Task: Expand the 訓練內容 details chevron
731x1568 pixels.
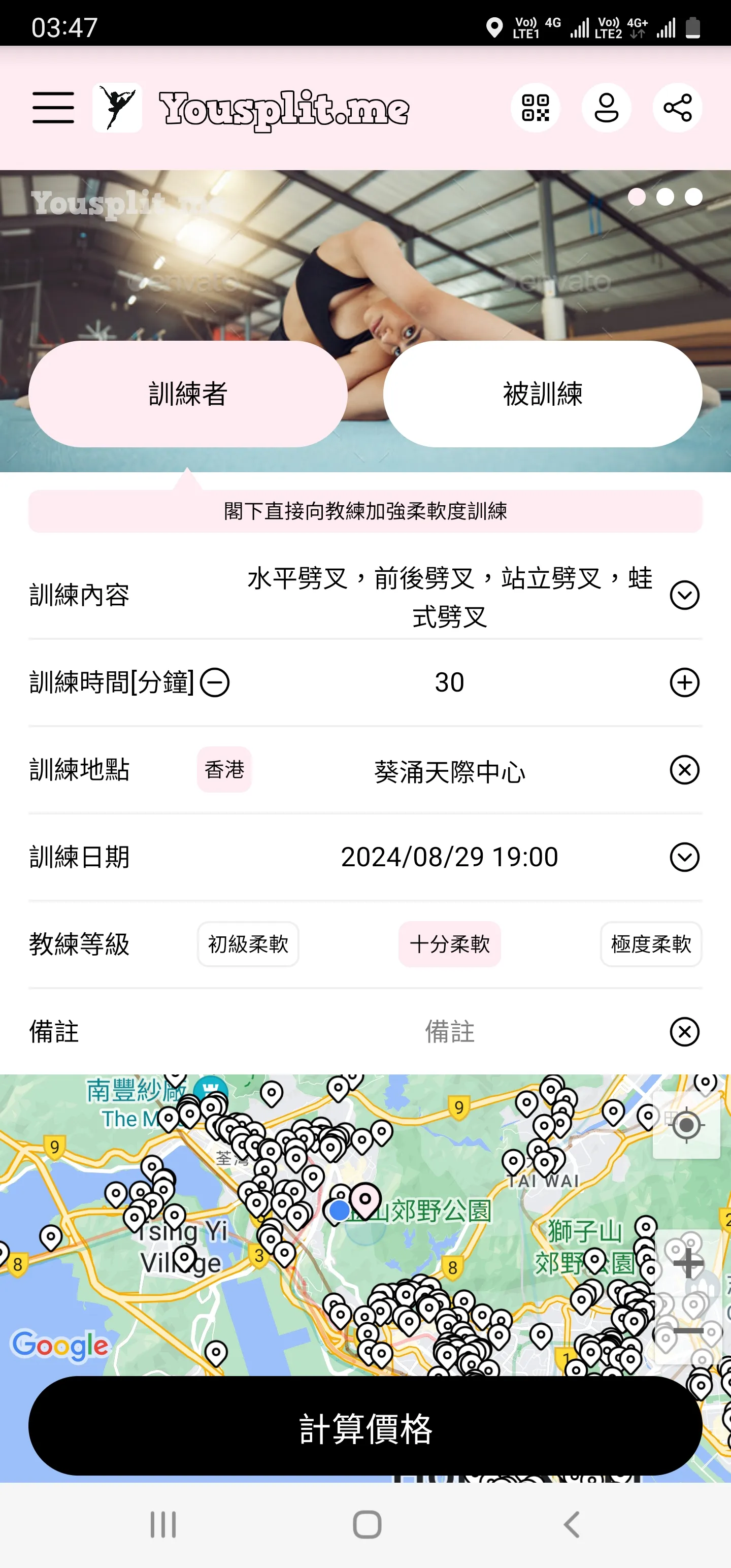Action: [x=684, y=596]
